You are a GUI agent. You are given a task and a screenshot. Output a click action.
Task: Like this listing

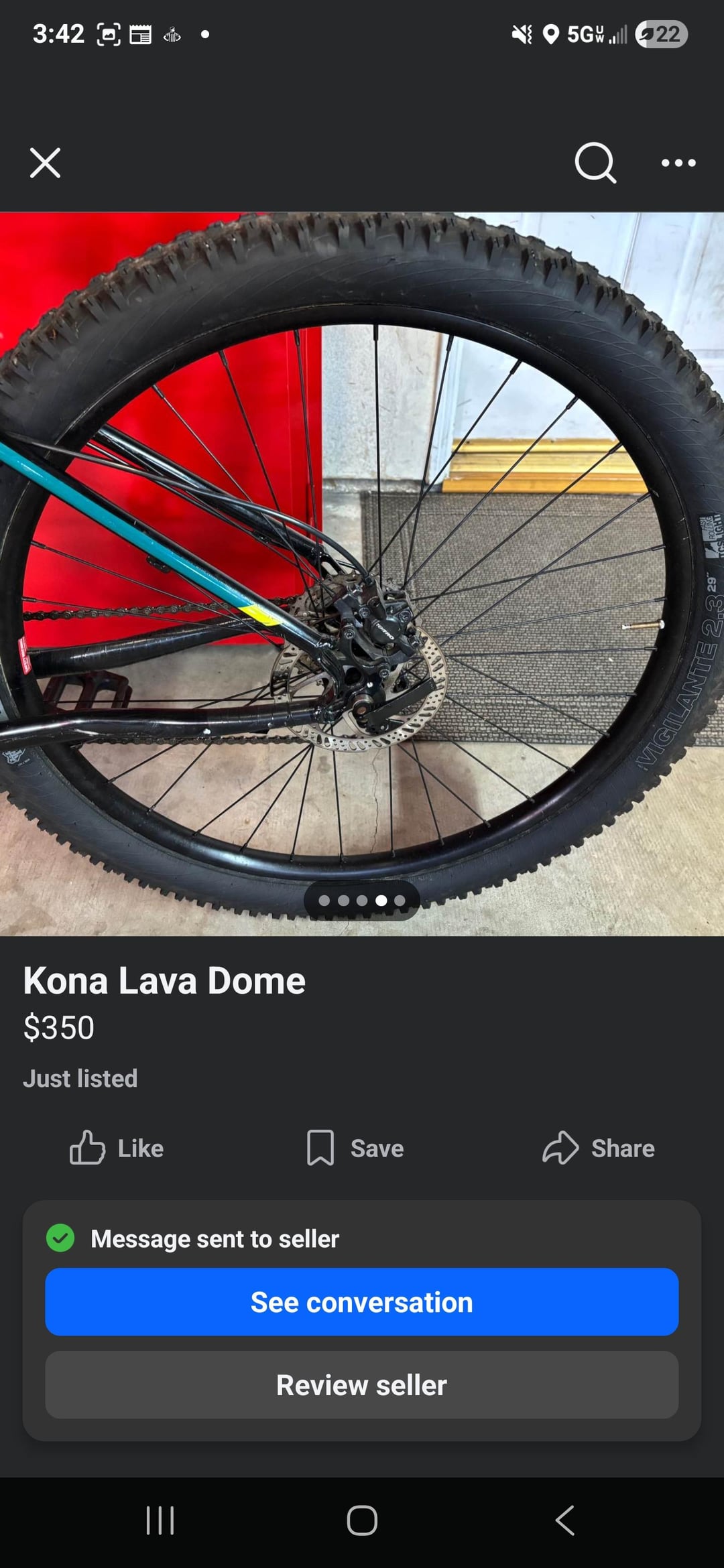coord(117,1148)
